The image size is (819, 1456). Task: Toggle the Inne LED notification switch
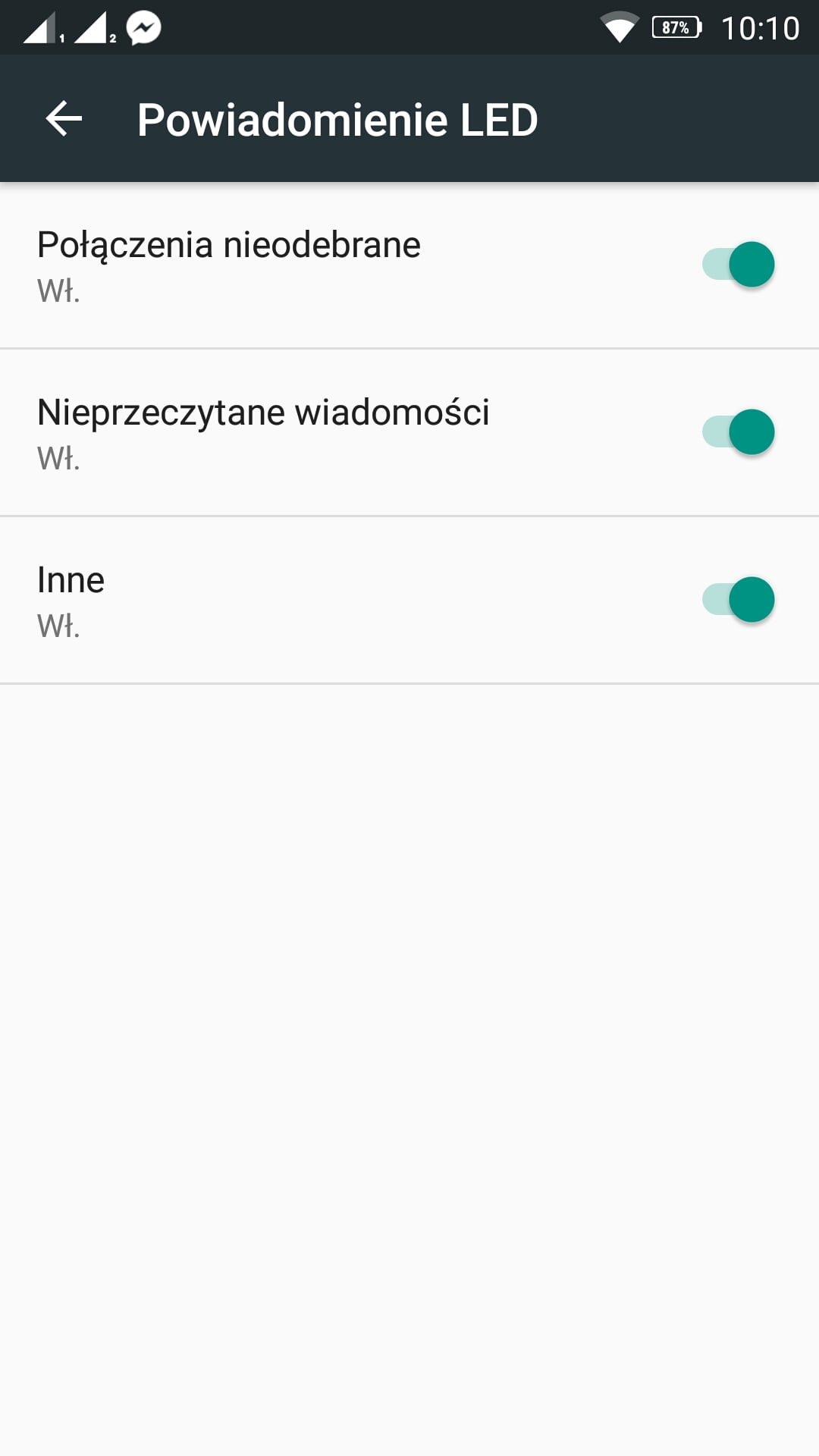[739, 600]
